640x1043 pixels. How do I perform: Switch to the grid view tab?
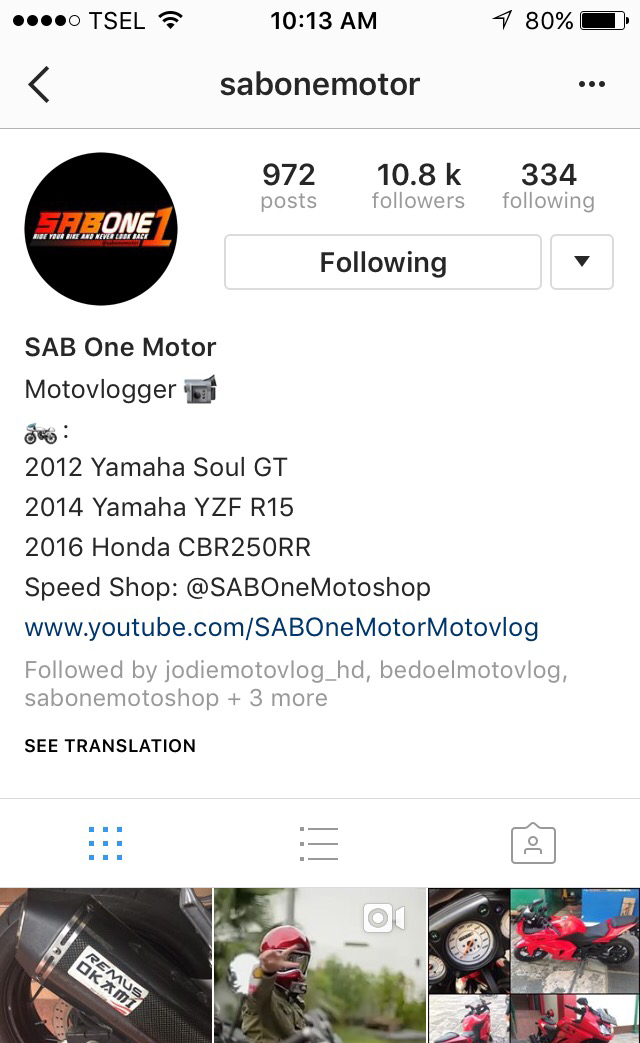click(x=105, y=844)
